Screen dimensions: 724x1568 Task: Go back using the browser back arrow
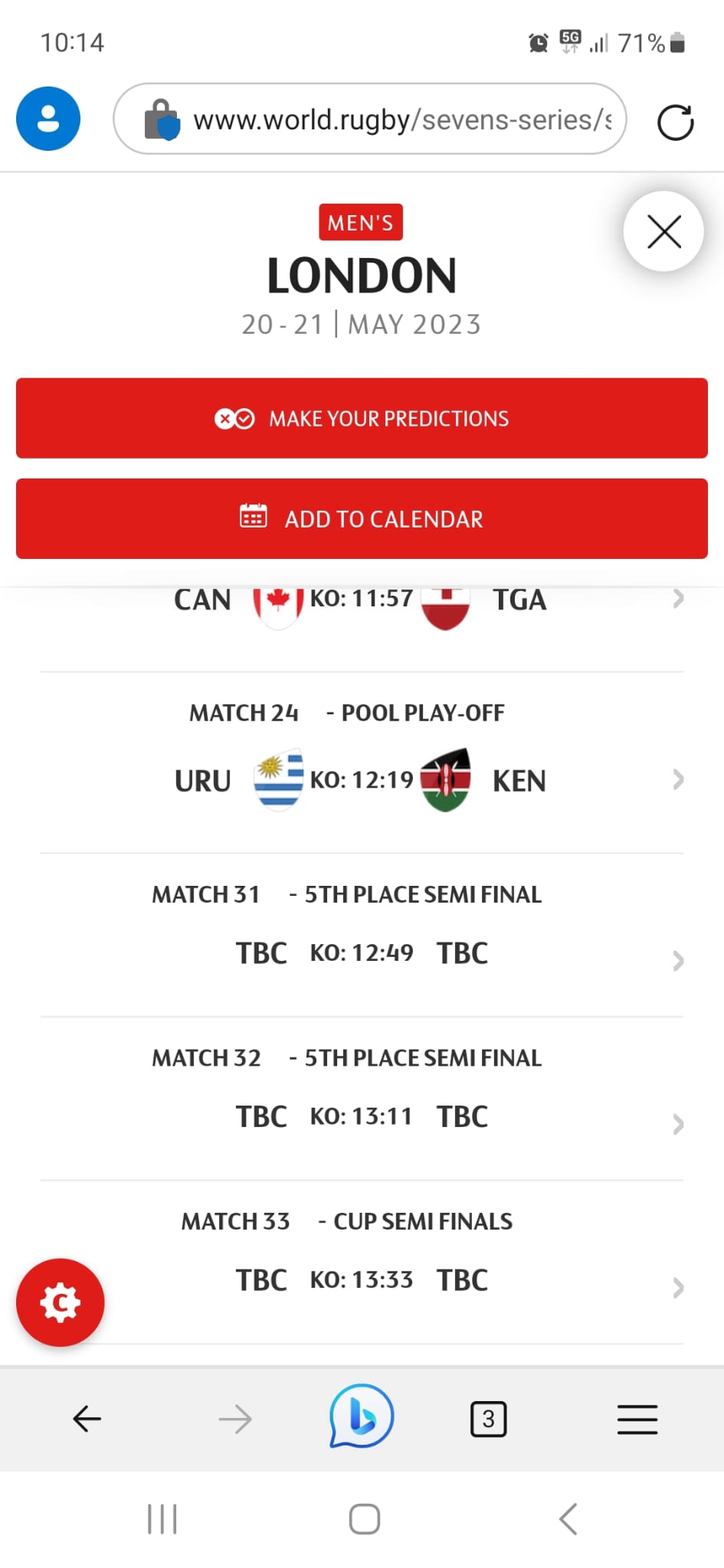click(x=87, y=1419)
